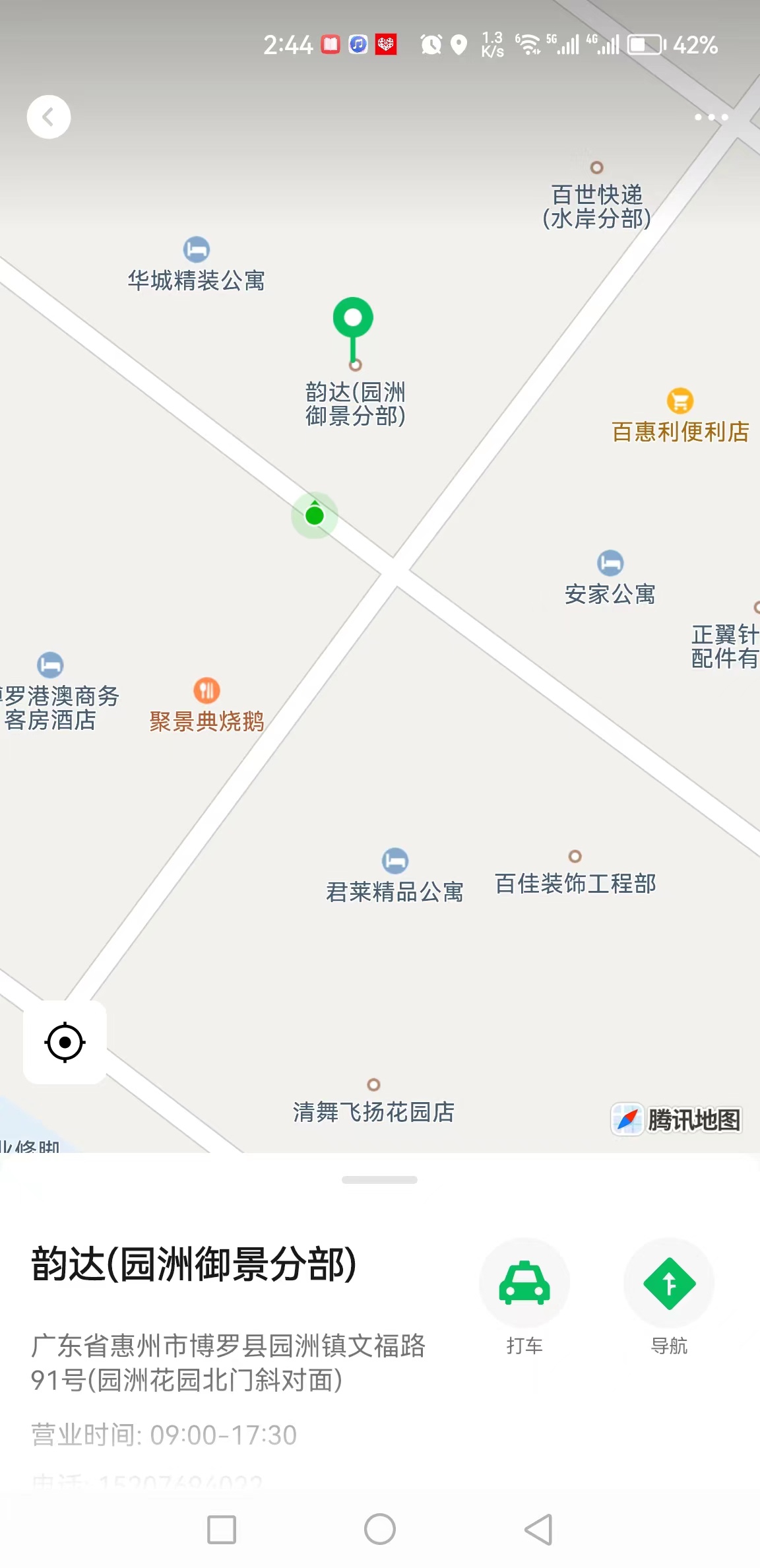Open the three-dot overflow menu
The image size is (760, 1568).
click(711, 117)
